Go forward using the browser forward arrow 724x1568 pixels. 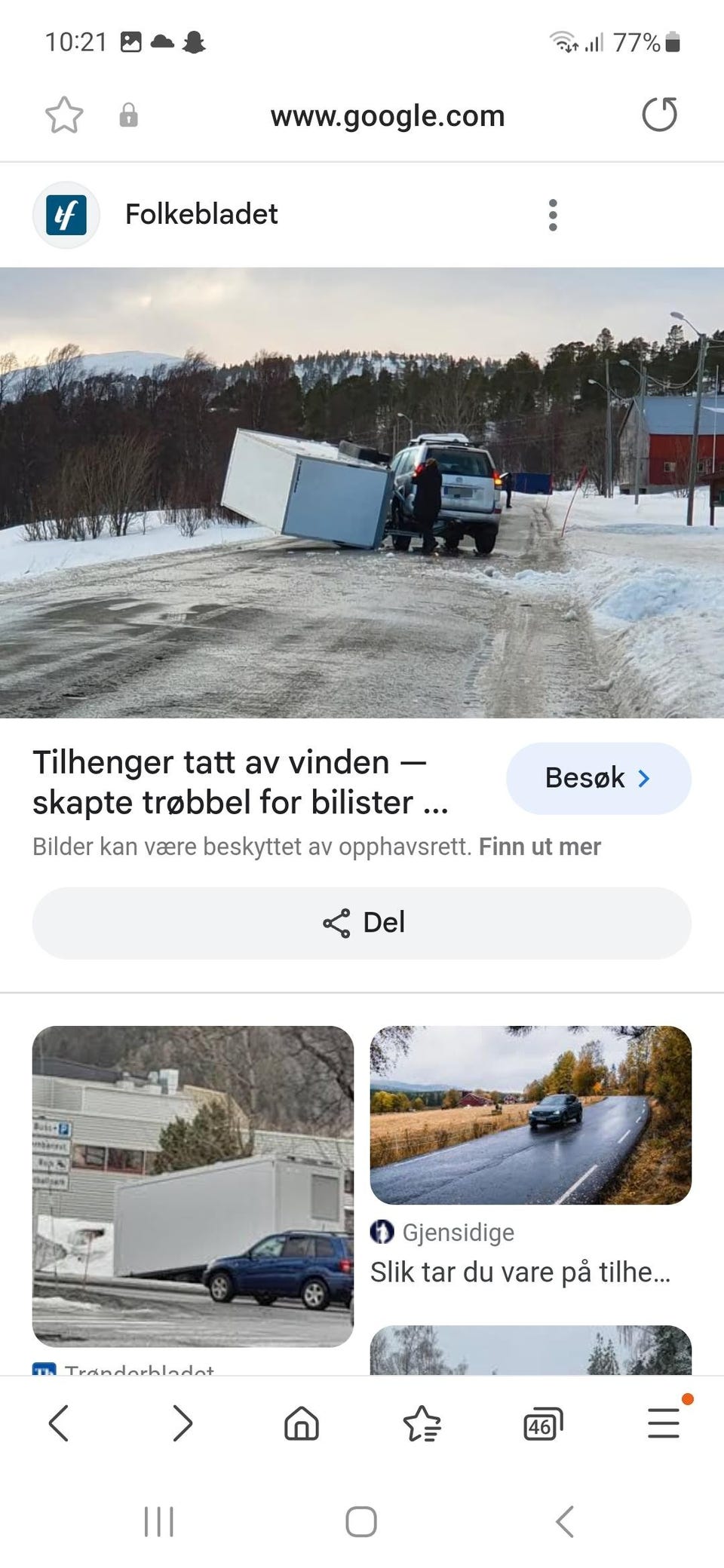tap(183, 1423)
